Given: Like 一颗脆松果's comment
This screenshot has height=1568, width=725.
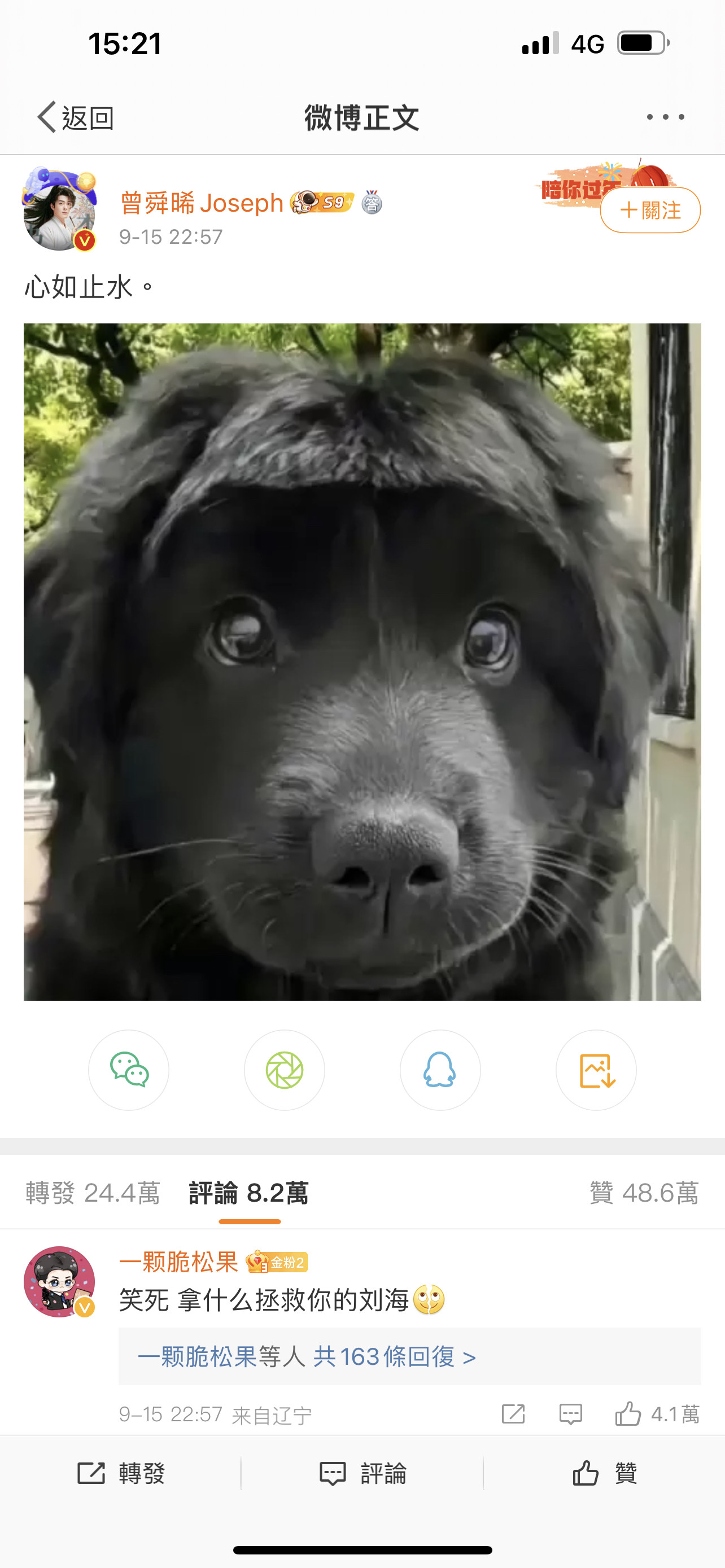Looking at the screenshot, I should click(629, 1413).
